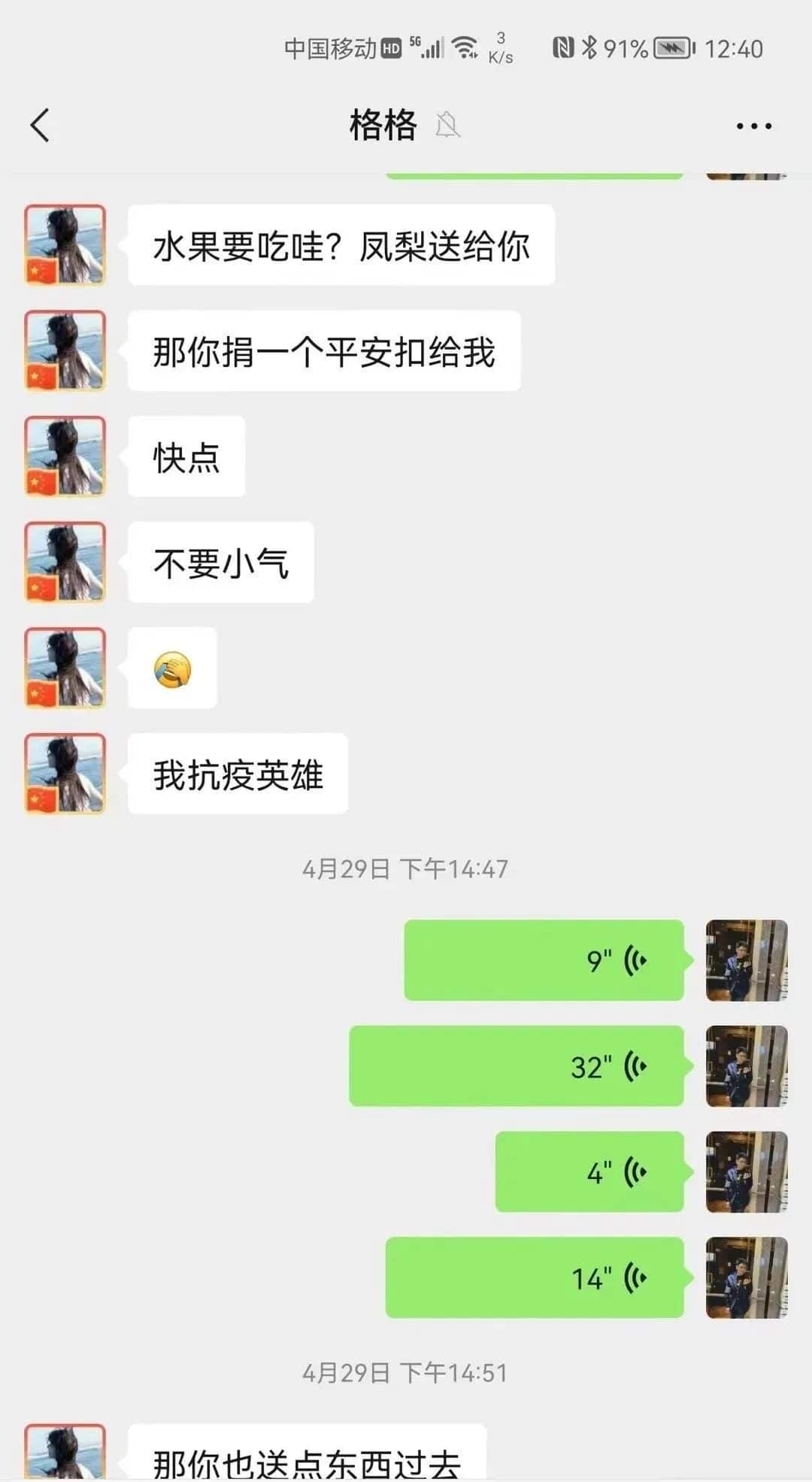Image resolution: width=812 pixels, height=1482 pixels.
Task: Go back from the 格格 chat
Action: click(41, 125)
